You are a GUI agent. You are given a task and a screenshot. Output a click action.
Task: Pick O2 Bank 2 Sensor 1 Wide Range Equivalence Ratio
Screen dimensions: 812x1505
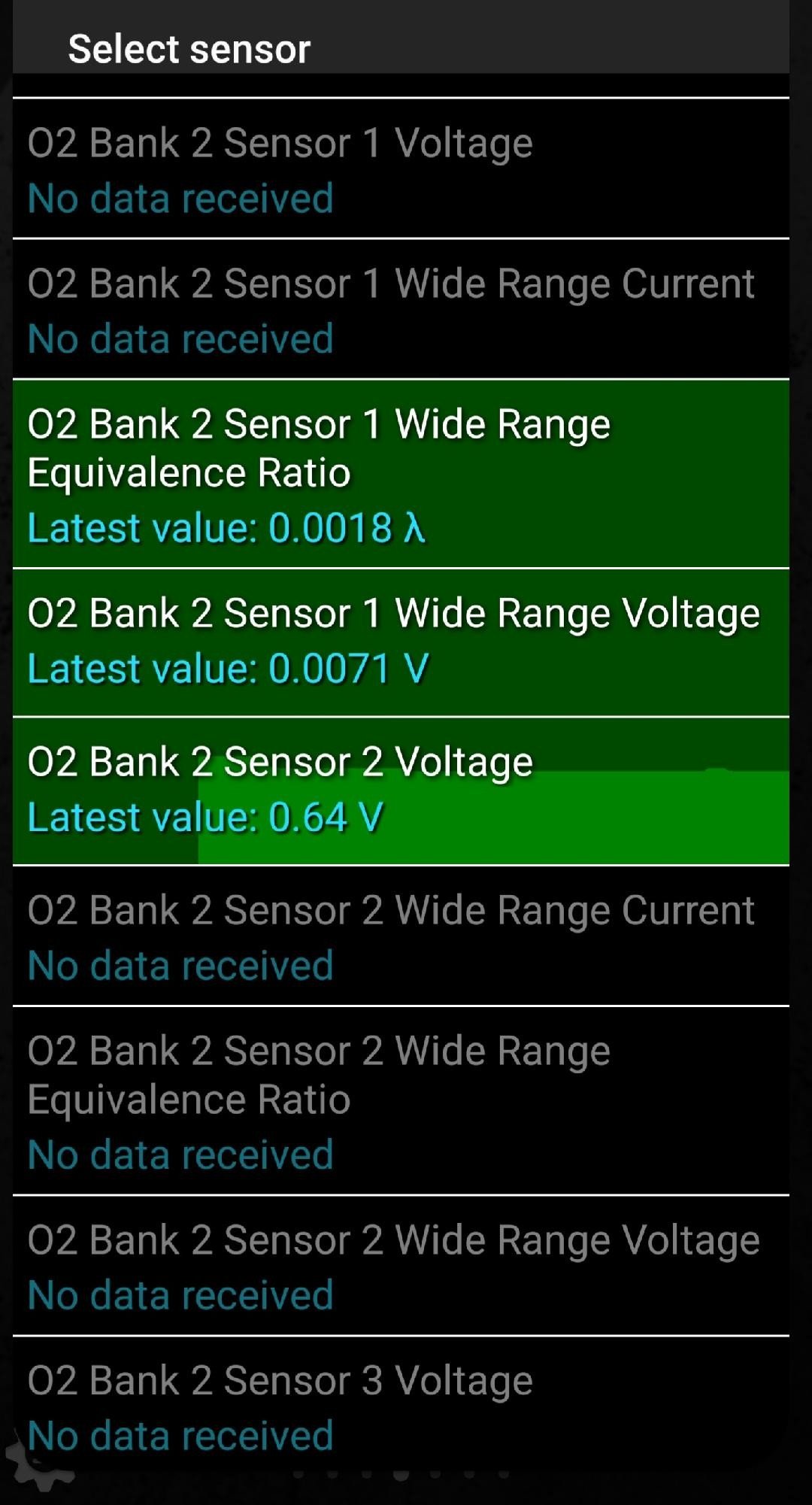point(401,475)
